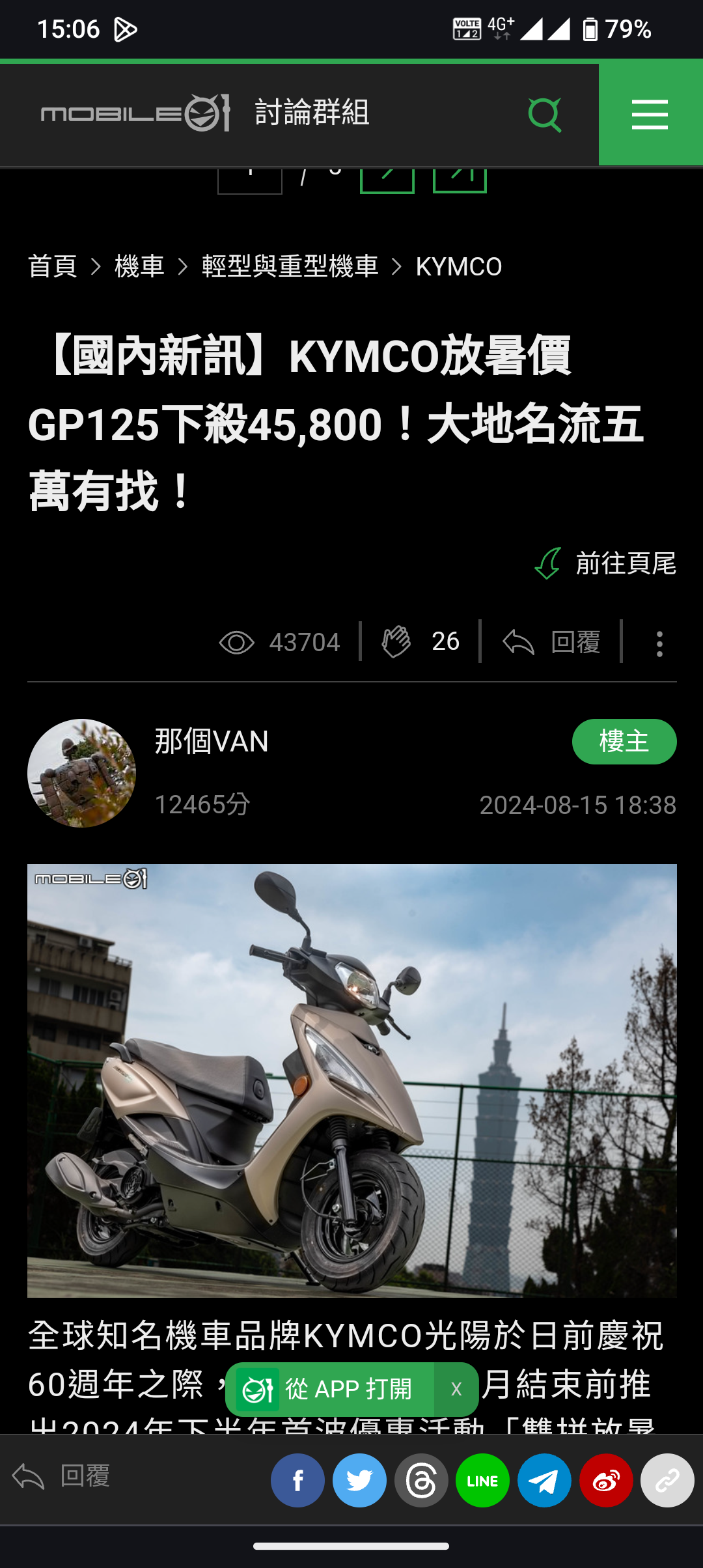Image resolution: width=703 pixels, height=1568 pixels.
Task: Share the post via LINE
Action: tap(482, 1480)
